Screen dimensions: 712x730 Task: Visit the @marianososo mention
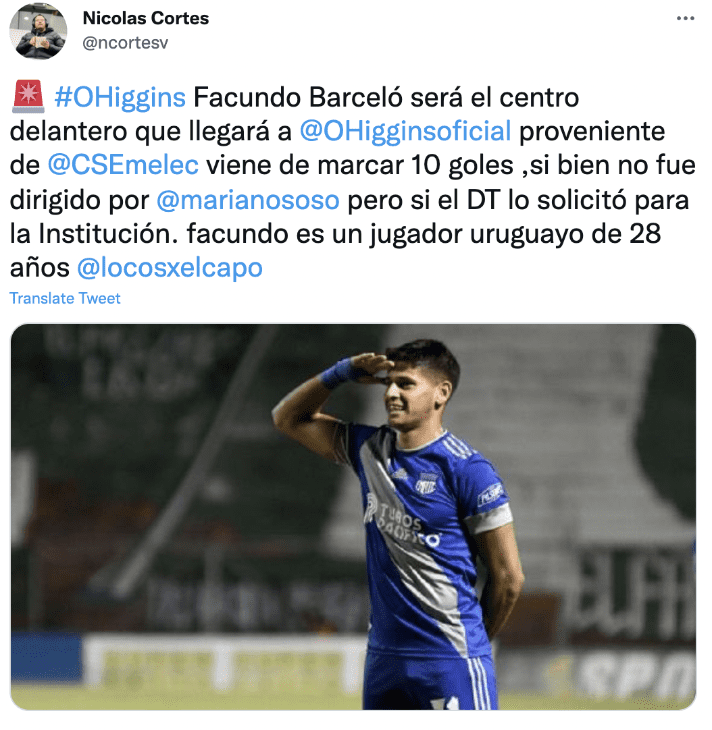[x=248, y=200]
